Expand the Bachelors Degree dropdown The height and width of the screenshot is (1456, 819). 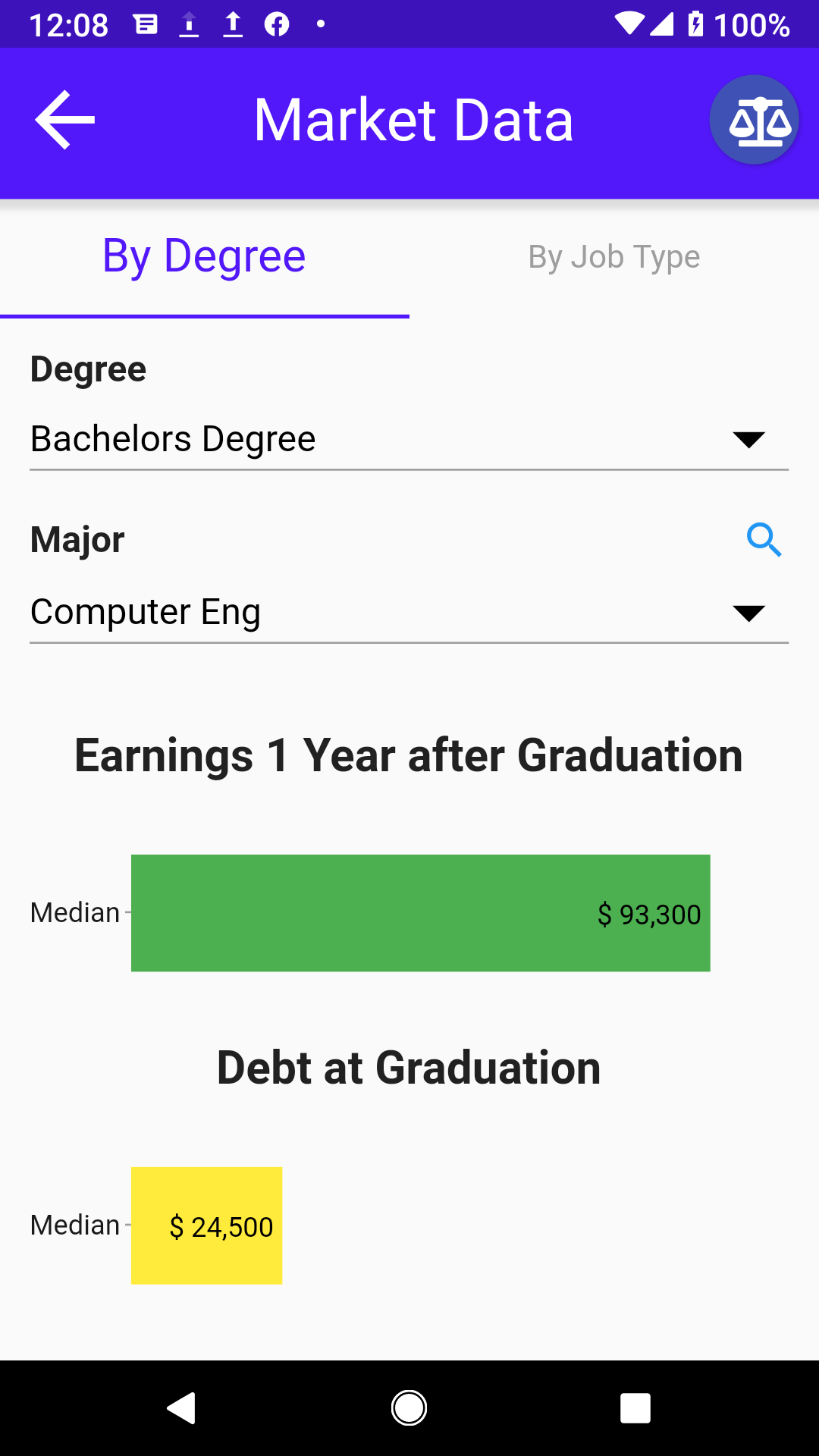409,440
